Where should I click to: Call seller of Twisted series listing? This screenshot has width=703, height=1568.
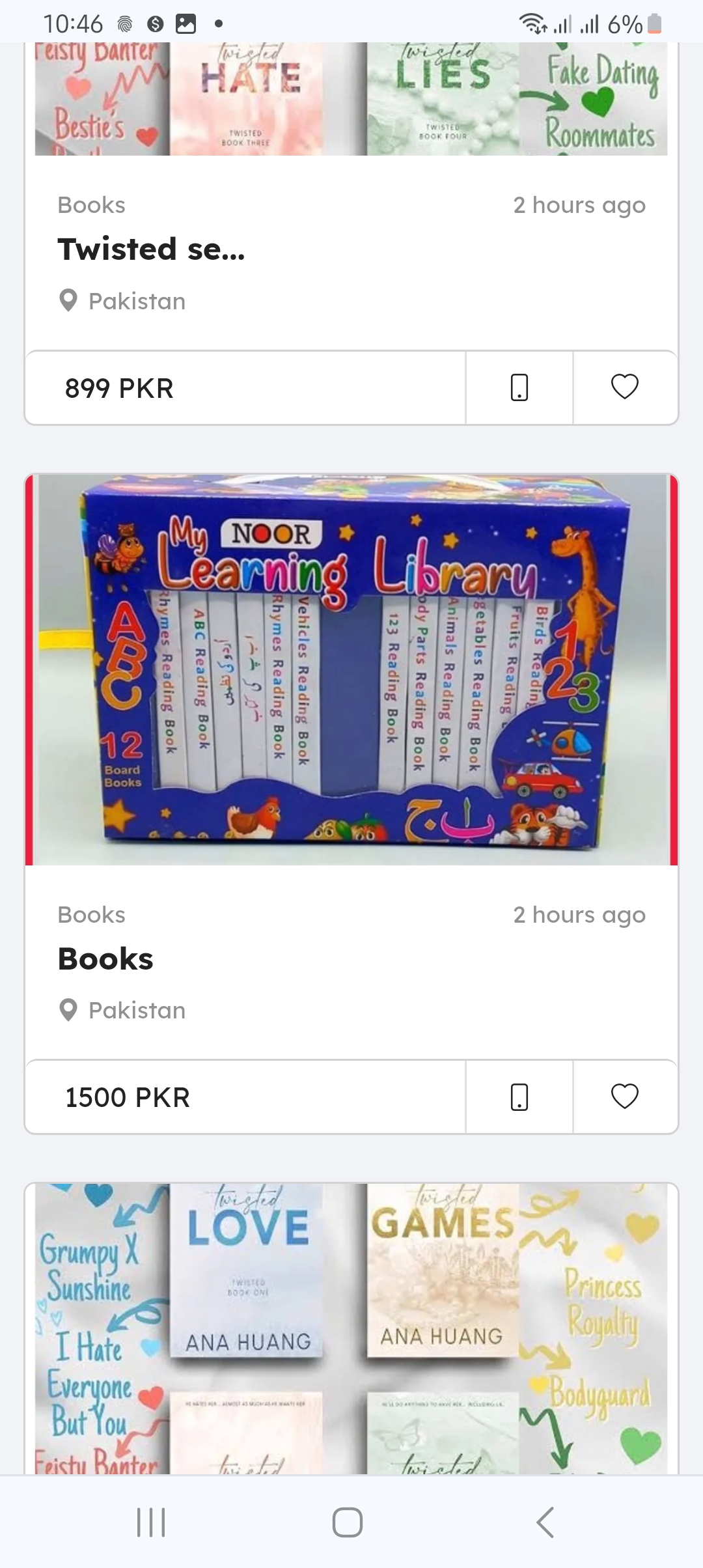pyautogui.click(x=519, y=387)
